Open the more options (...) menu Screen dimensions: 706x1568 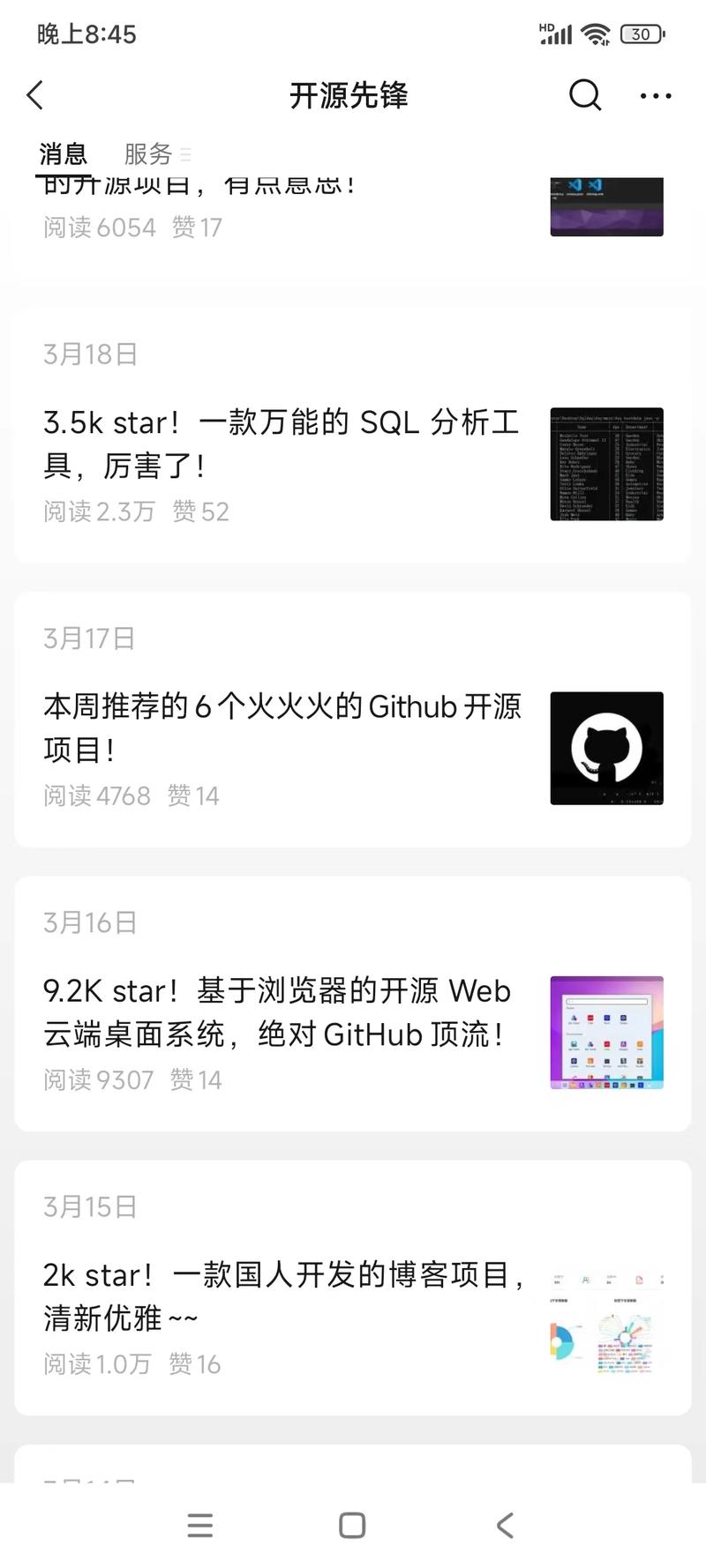pos(654,95)
